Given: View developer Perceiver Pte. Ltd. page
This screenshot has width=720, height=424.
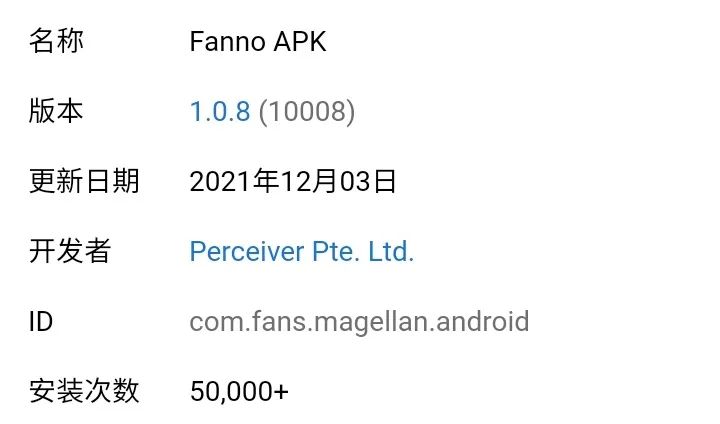Looking at the screenshot, I should pos(301,251).
